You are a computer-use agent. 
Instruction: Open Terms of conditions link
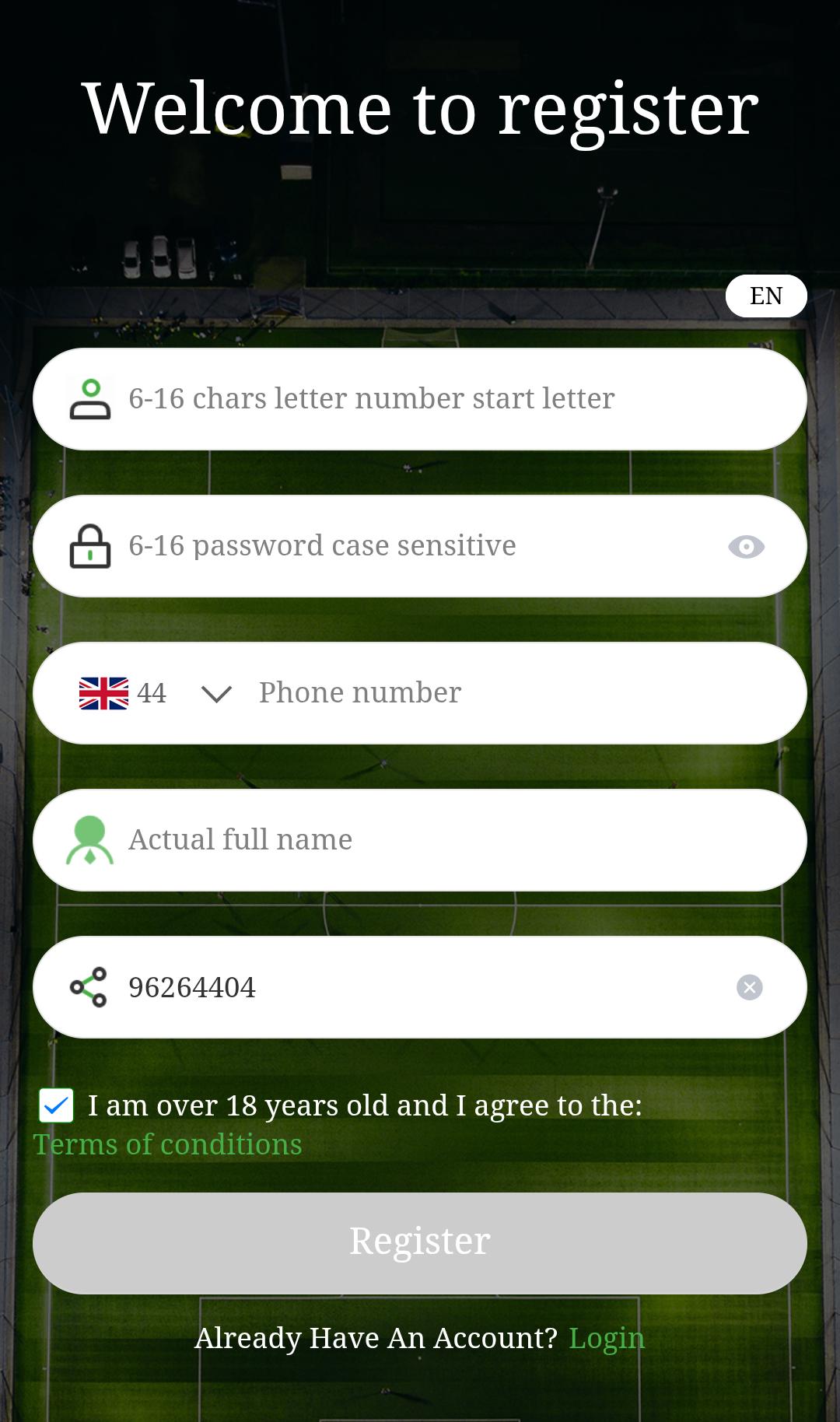tap(167, 1144)
